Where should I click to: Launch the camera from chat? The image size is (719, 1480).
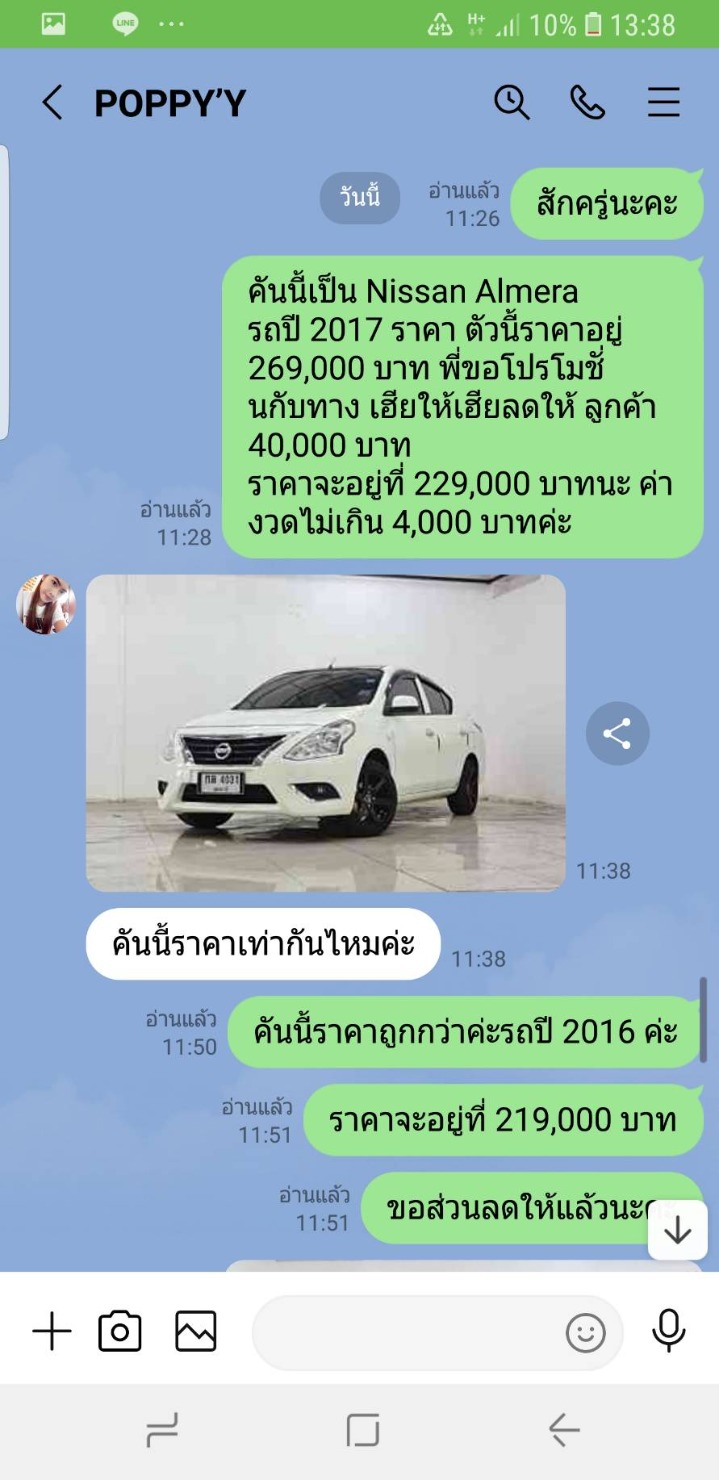click(x=120, y=1332)
